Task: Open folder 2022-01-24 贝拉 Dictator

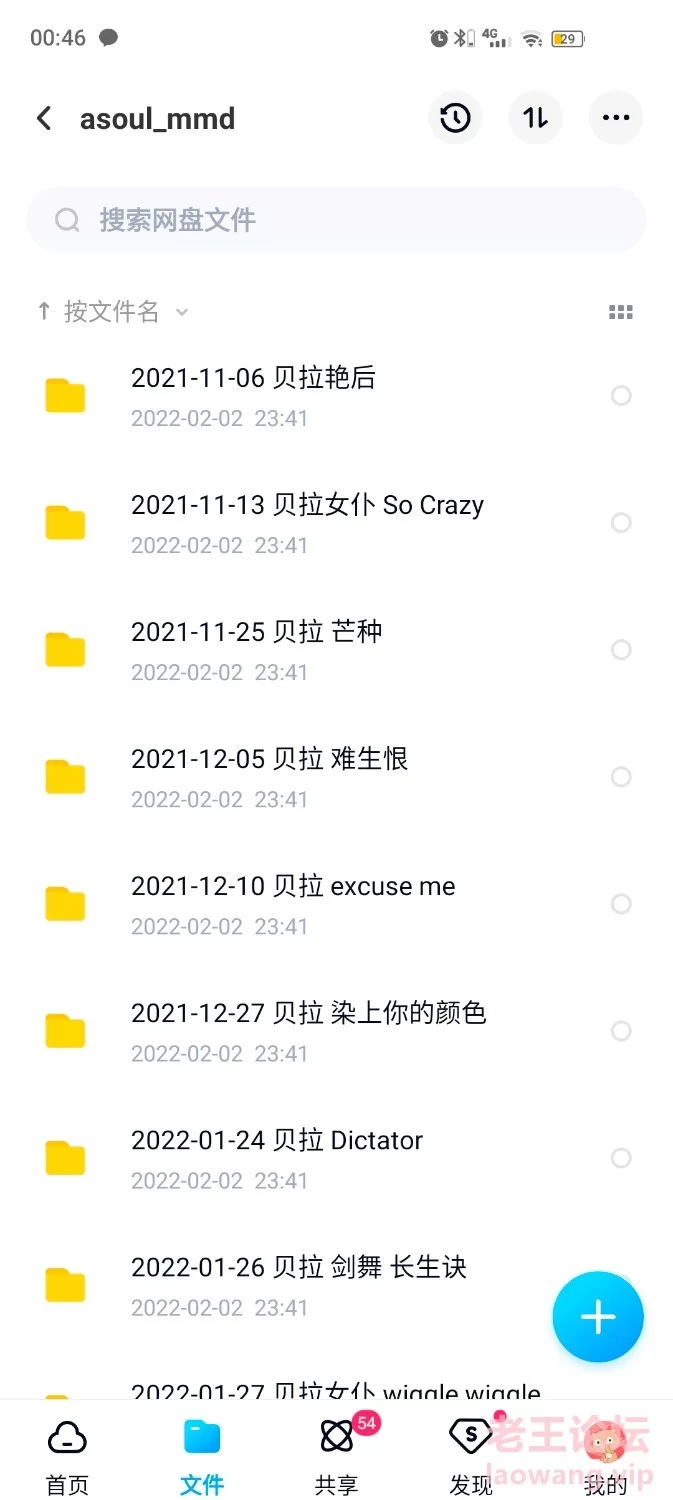Action: pyautogui.click(x=276, y=1140)
